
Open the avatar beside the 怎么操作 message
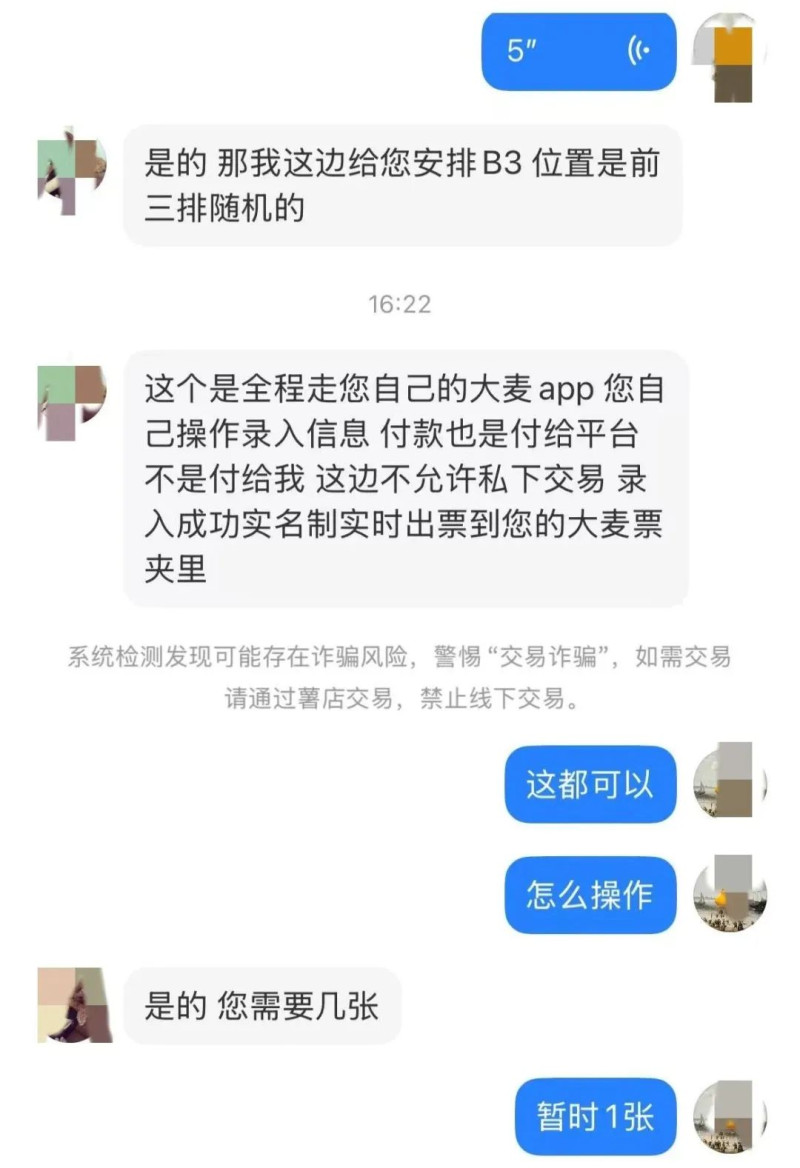[x=730, y=893]
